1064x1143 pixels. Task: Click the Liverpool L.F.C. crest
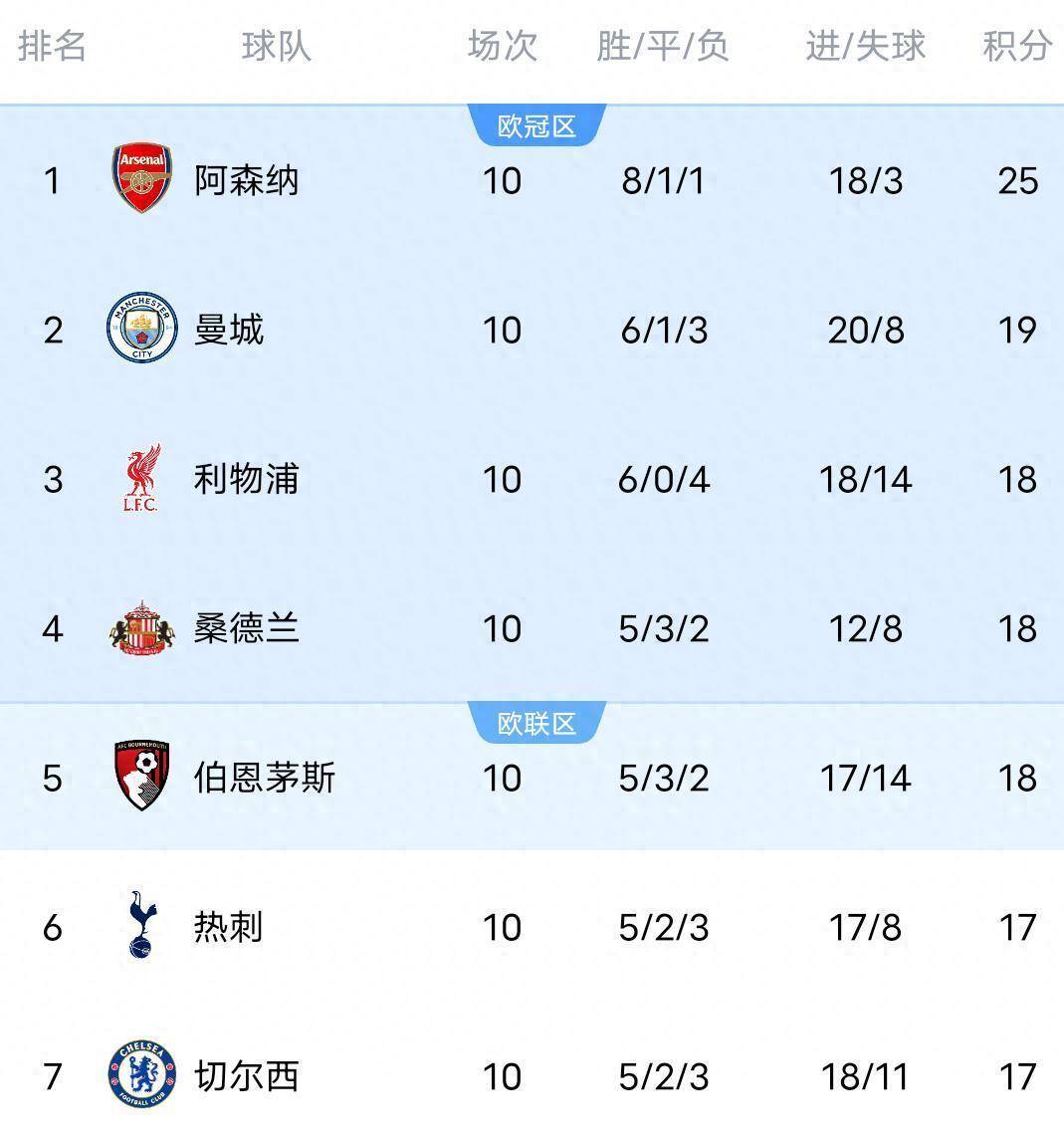point(141,479)
